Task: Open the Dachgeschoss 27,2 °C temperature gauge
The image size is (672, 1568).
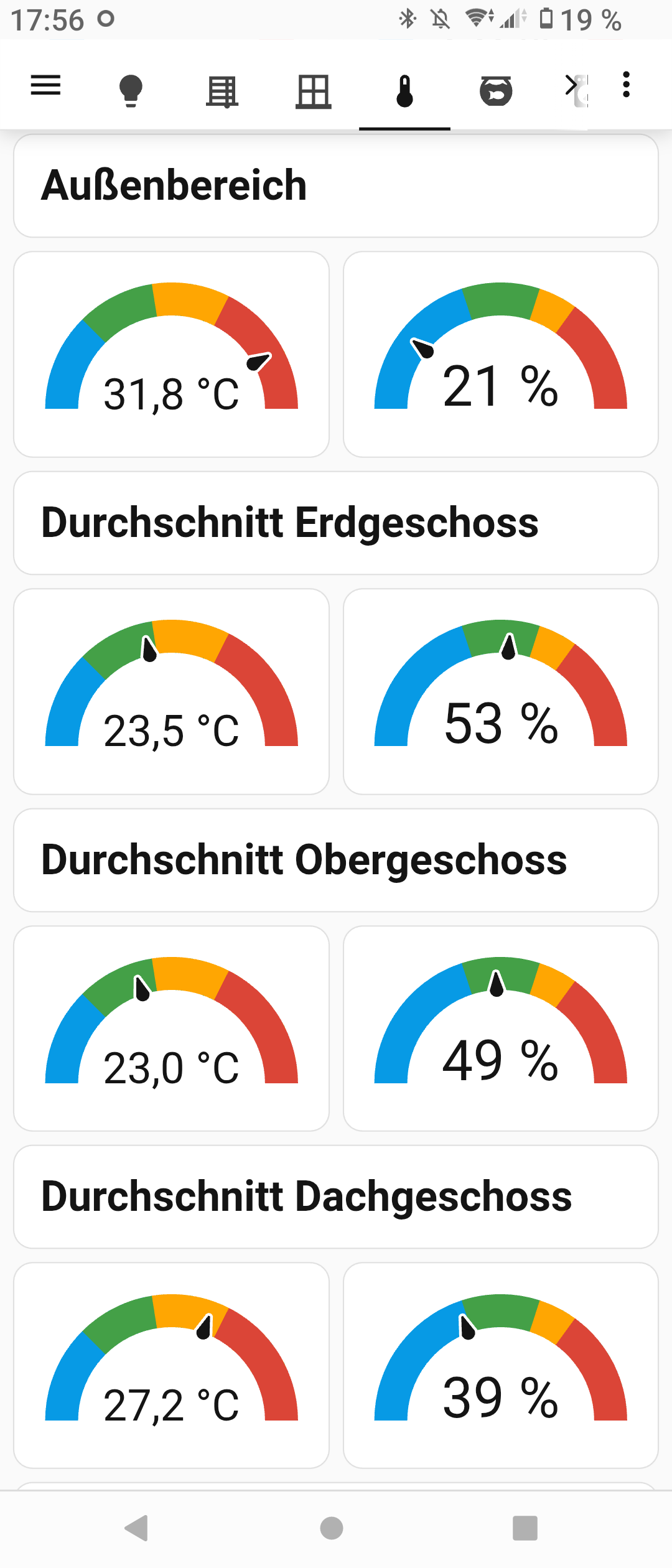Action: [171, 1366]
